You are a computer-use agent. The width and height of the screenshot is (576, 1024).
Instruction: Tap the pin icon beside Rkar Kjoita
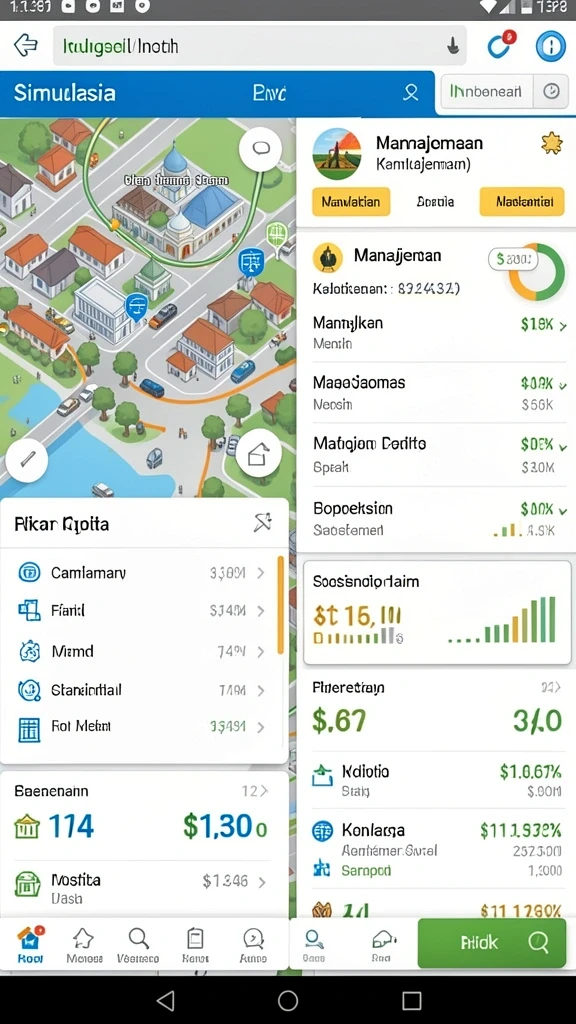263,522
